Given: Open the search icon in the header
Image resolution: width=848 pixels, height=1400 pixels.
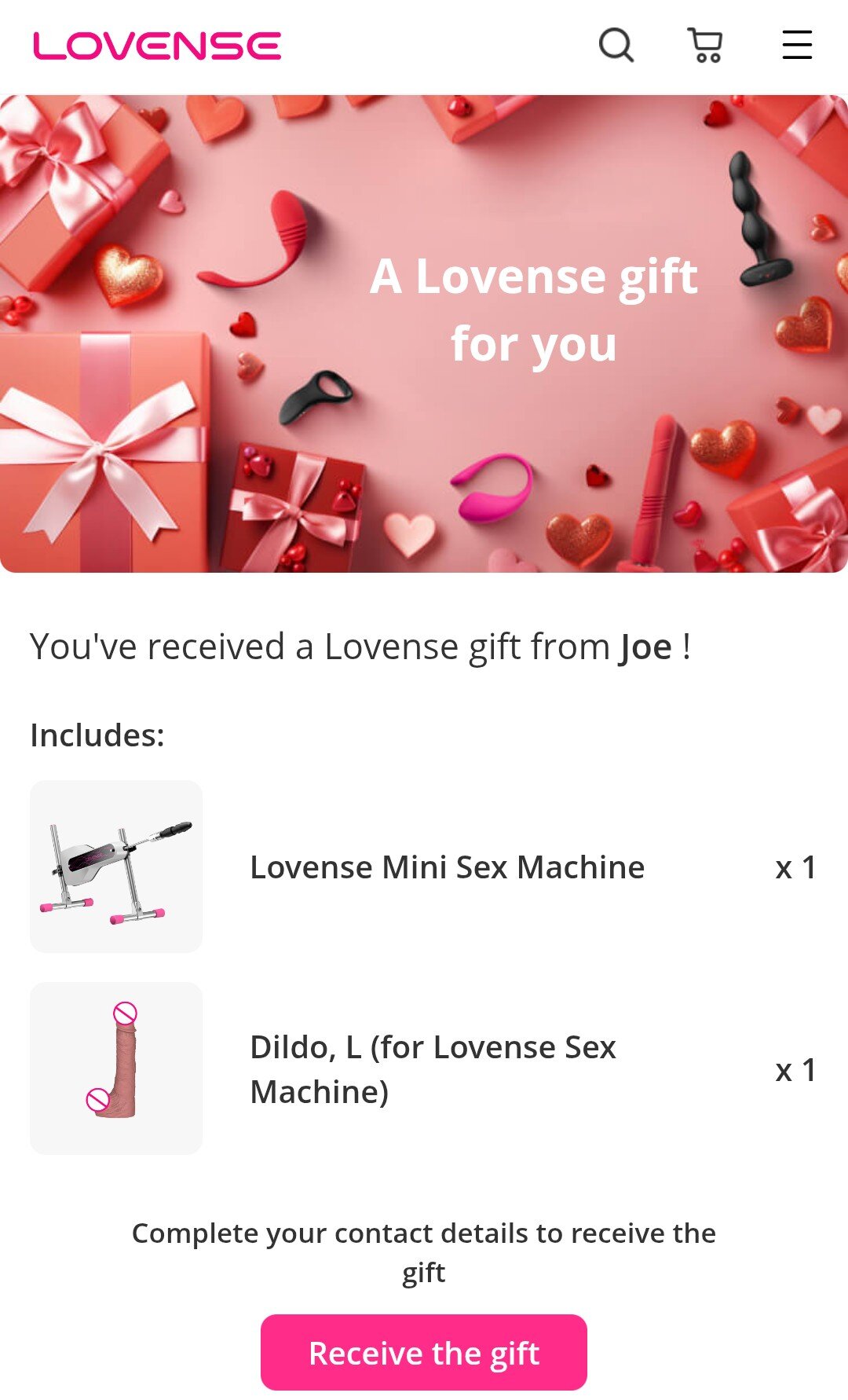Looking at the screenshot, I should point(616,46).
